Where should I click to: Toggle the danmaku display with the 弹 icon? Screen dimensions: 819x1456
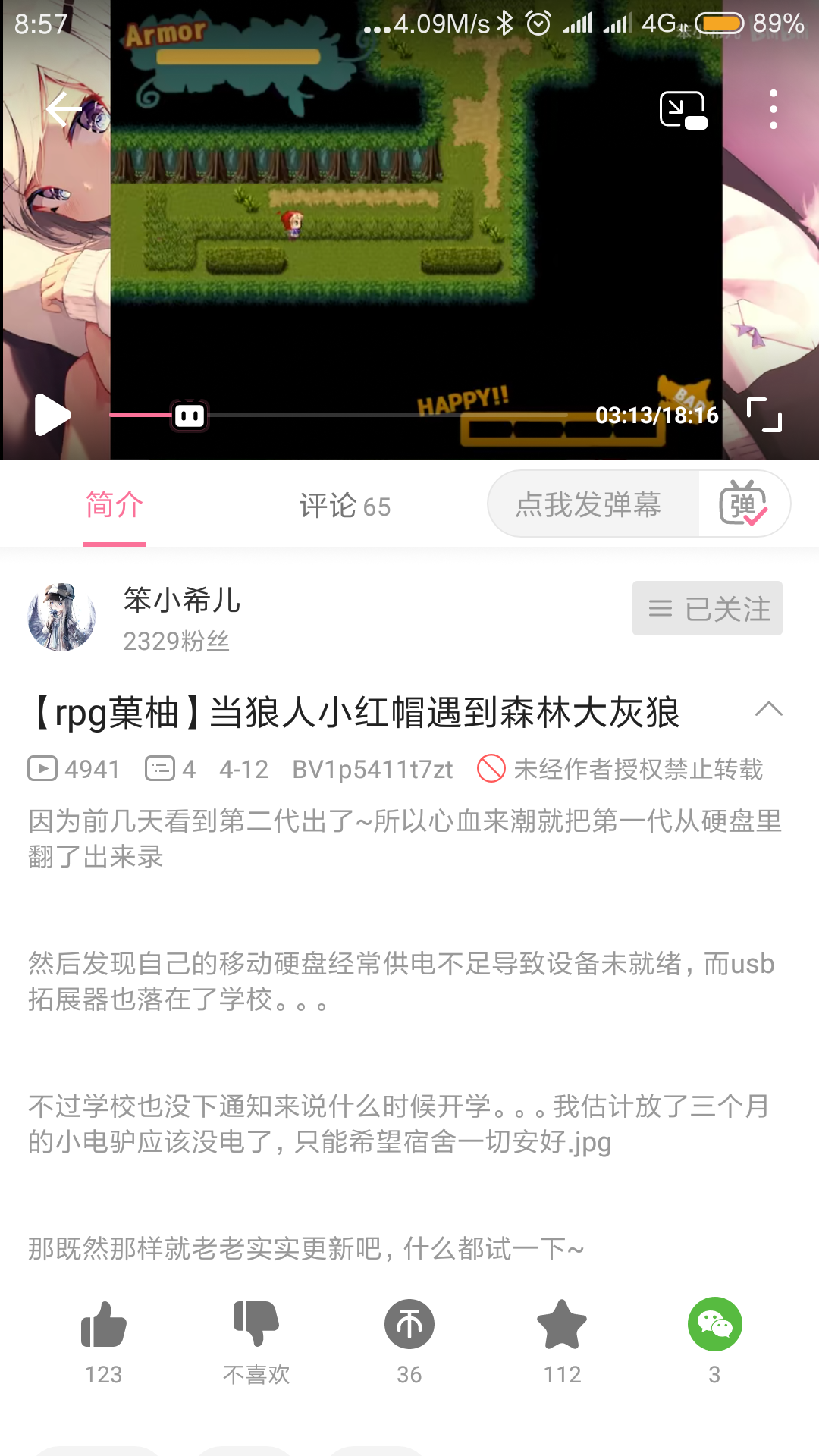coord(746,504)
